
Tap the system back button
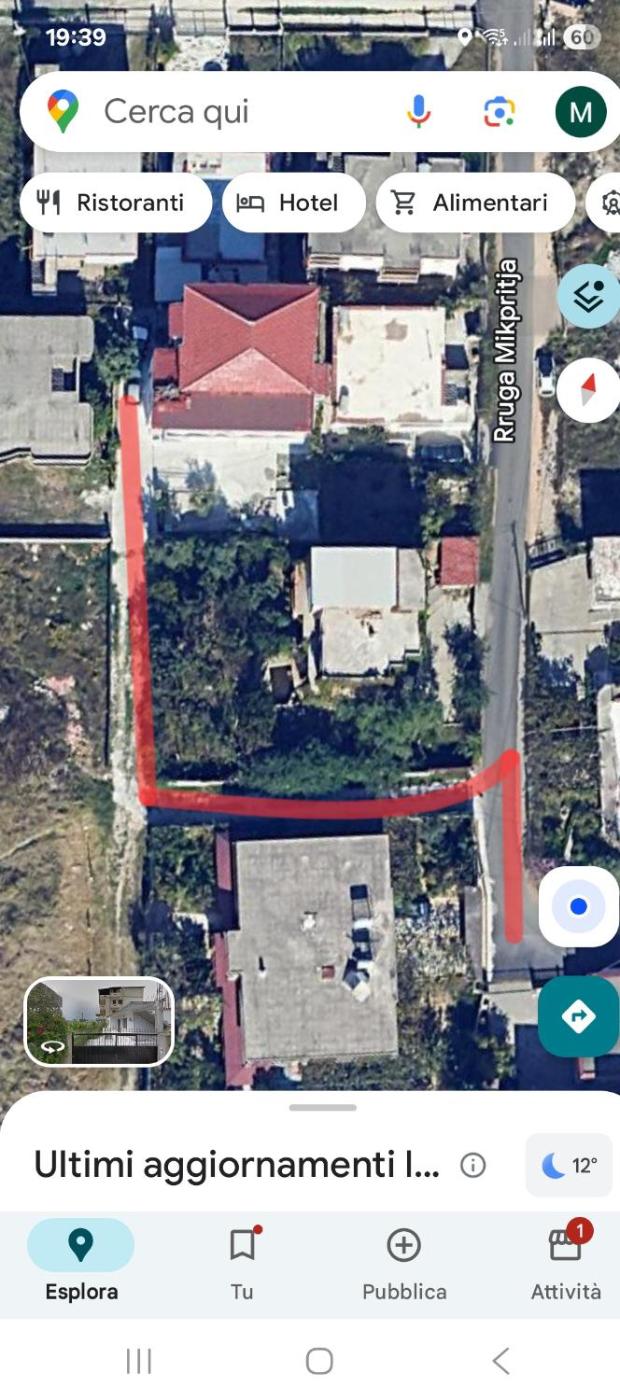[501, 1361]
